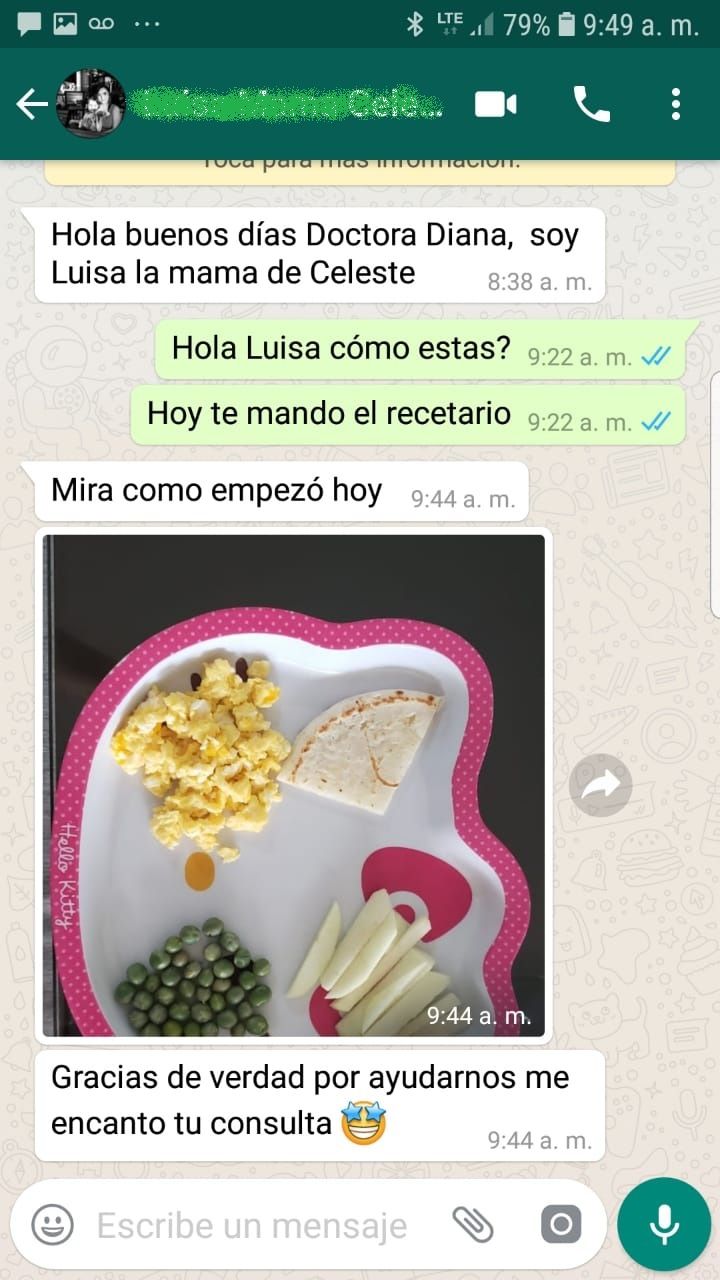Open the camera from message bar
The width and height of the screenshot is (720, 1280).
[560, 1224]
